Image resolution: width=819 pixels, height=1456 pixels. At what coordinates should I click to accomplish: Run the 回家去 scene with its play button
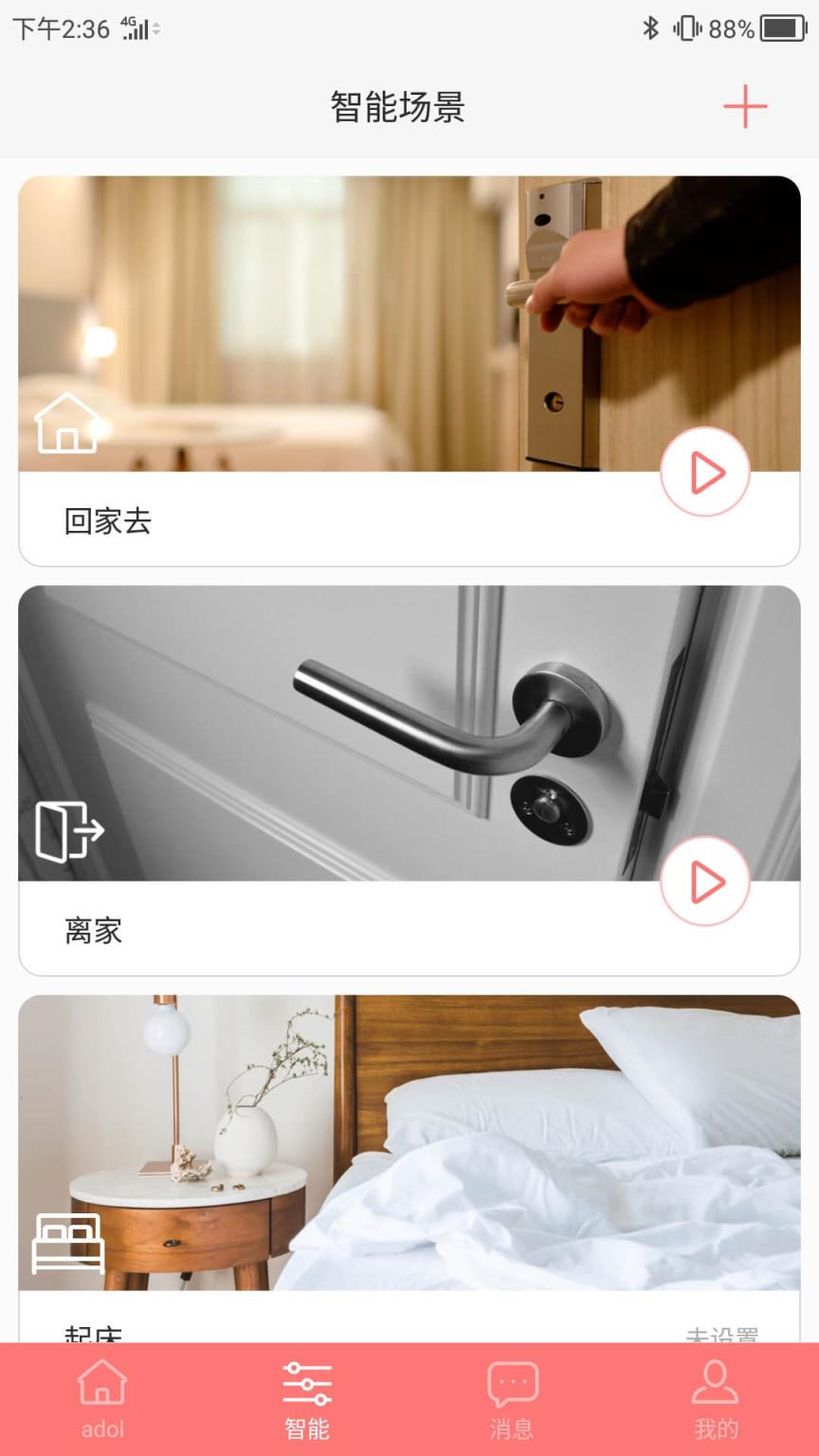704,472
